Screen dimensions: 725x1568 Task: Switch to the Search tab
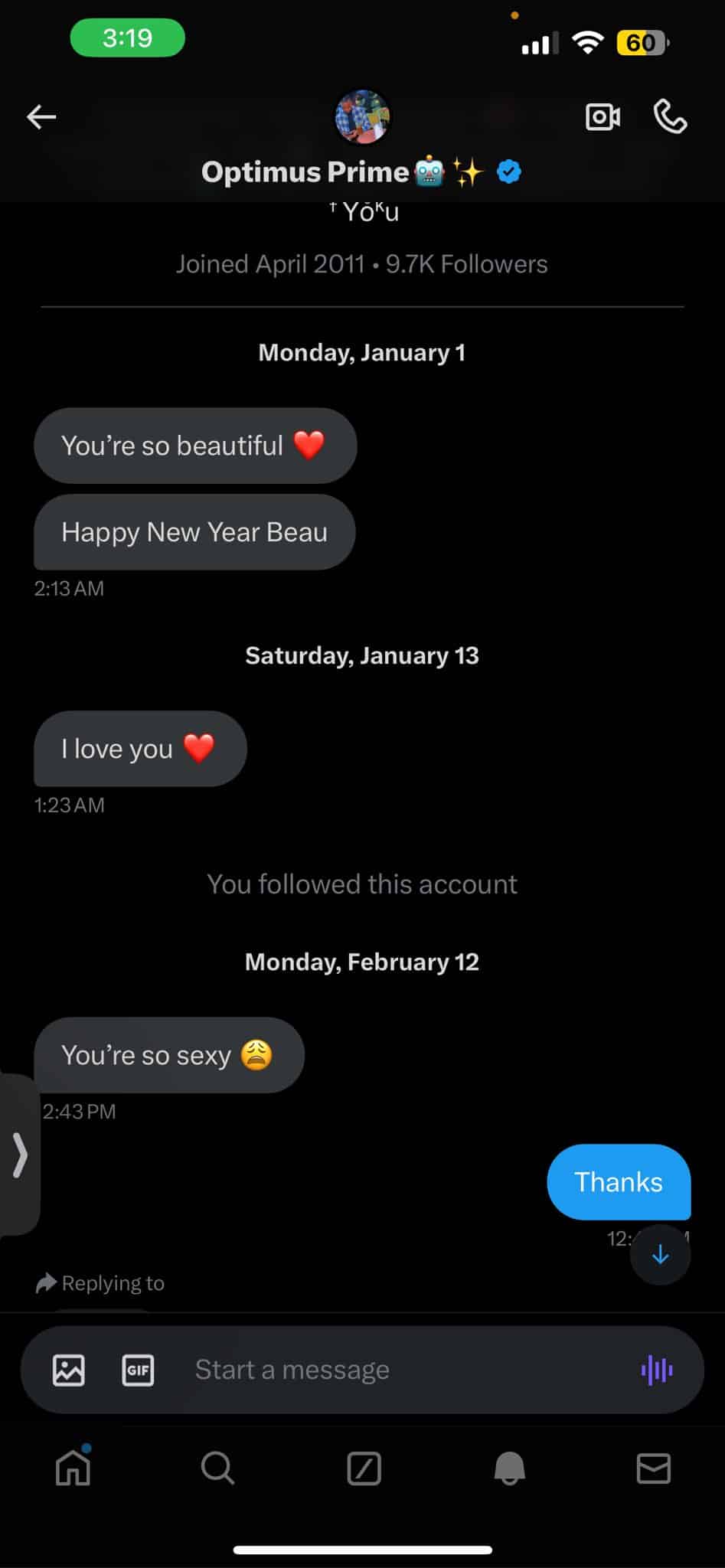point(217,1468)
